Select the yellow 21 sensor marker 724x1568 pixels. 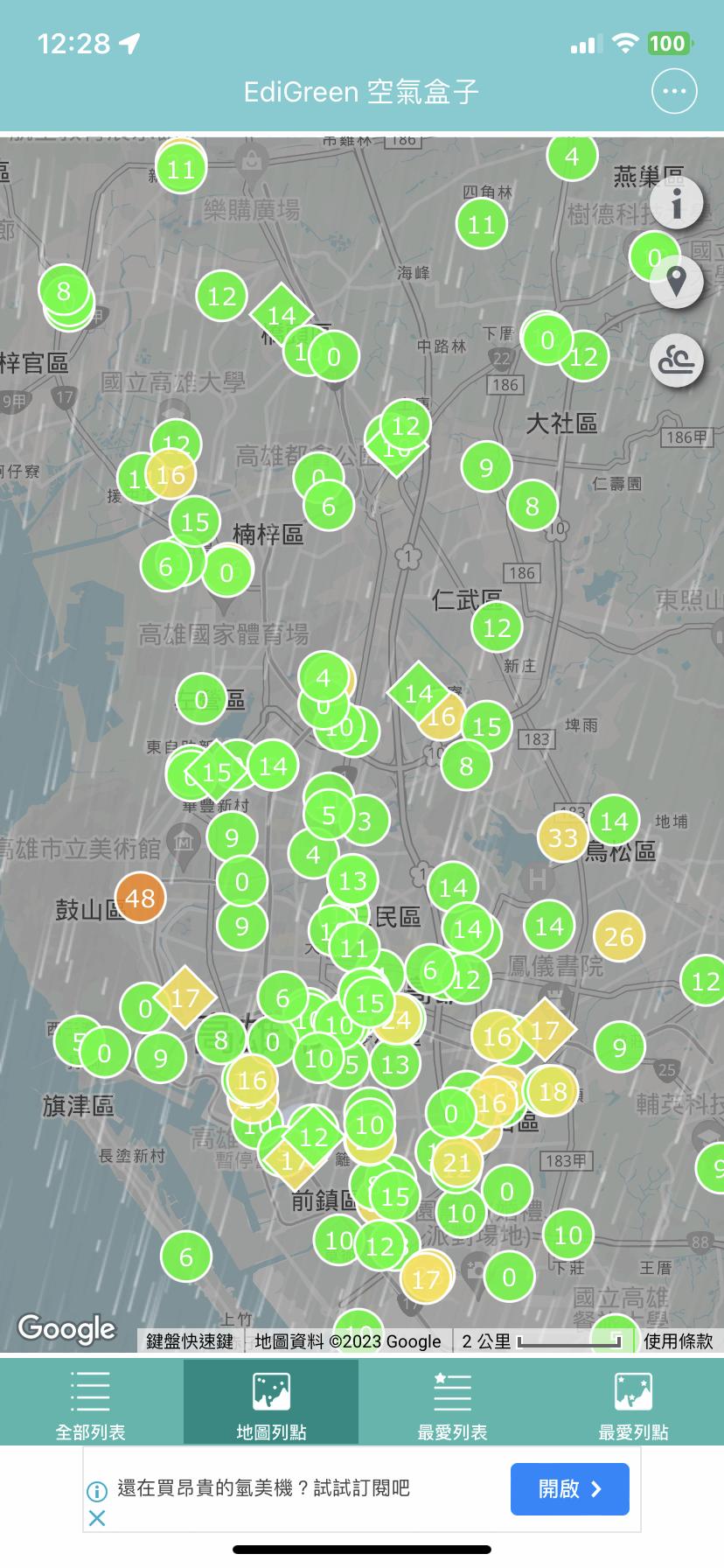[x=456, y=1163]
